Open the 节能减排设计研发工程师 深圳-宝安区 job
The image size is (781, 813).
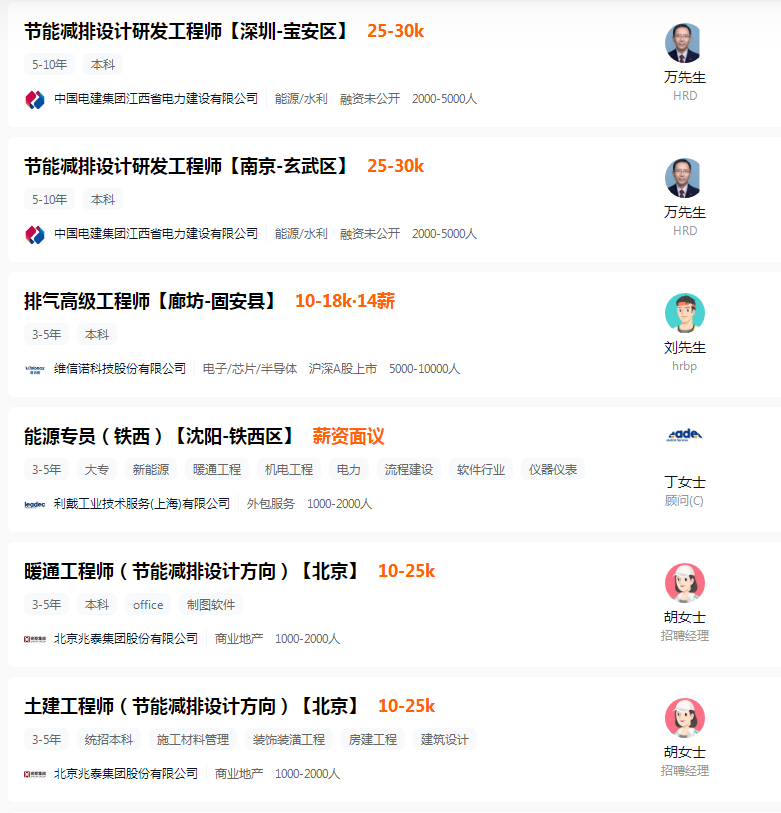pyautogui.click(x=188, y=31)
